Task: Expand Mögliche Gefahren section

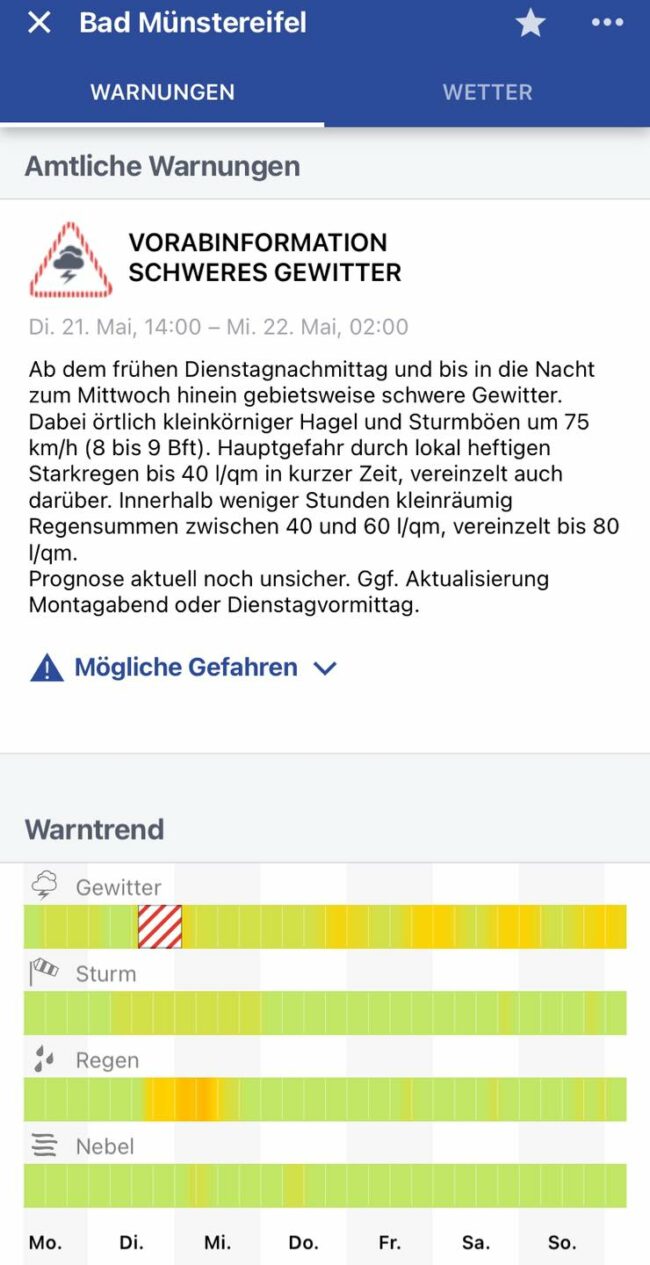Action: tap(185, 667)
